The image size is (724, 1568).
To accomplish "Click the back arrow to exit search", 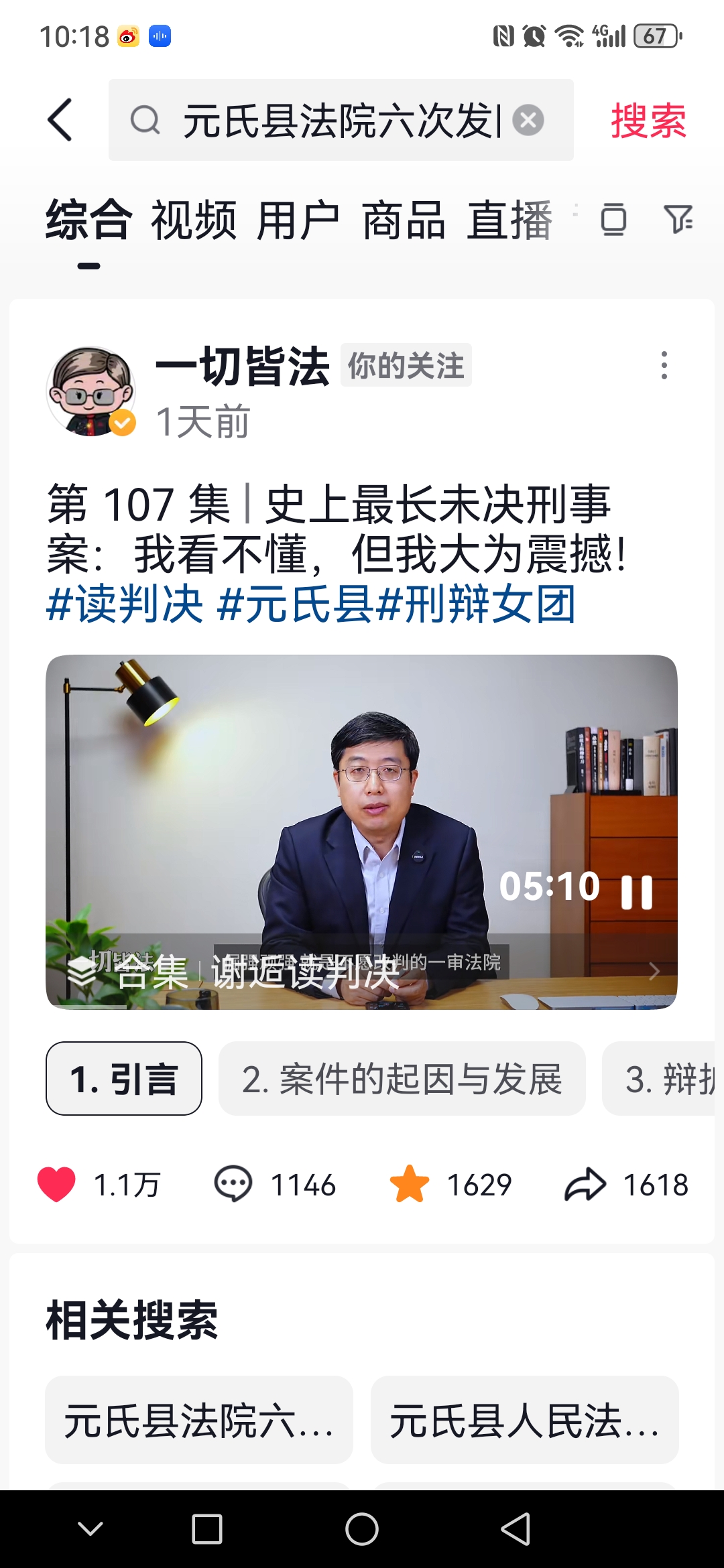I will tap(60, 121).
